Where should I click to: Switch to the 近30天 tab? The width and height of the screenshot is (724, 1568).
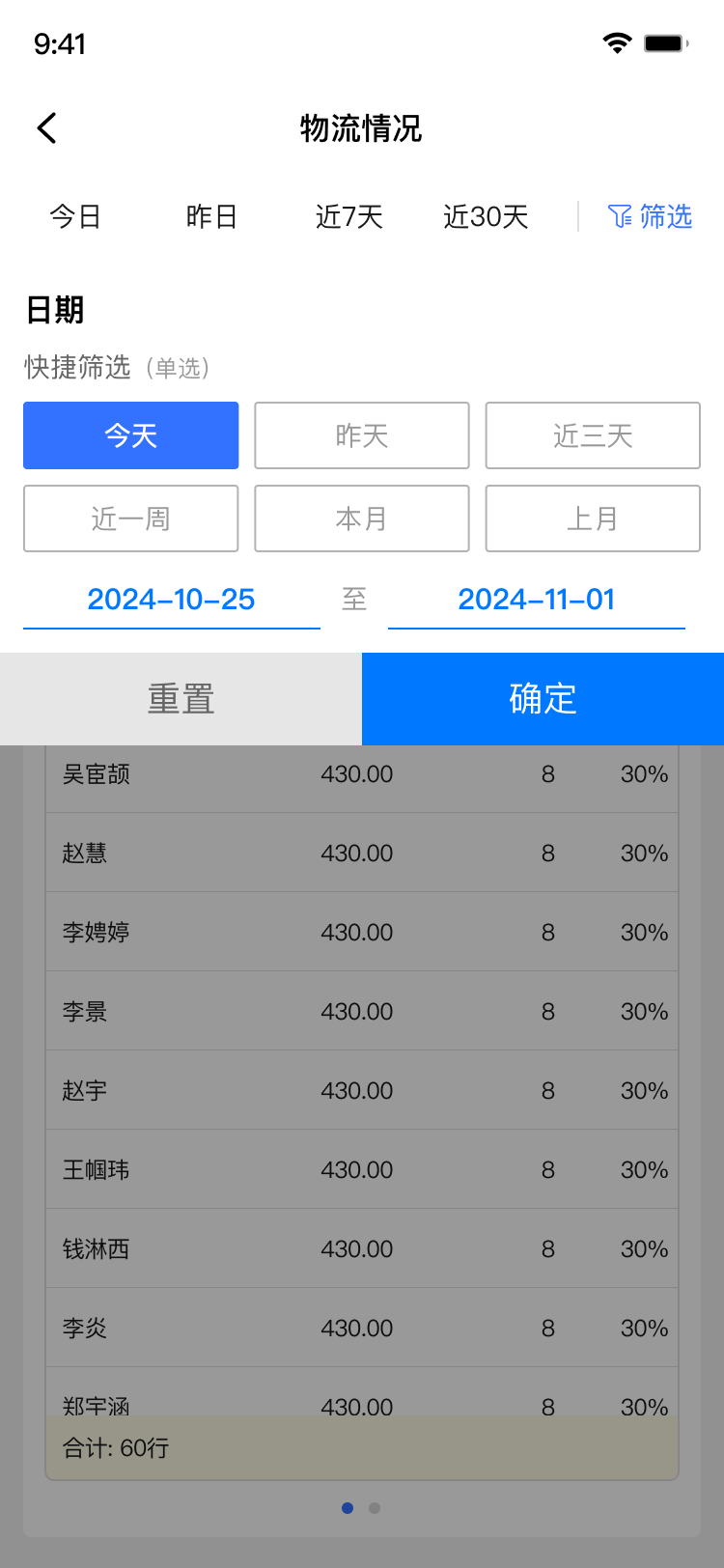485,218
